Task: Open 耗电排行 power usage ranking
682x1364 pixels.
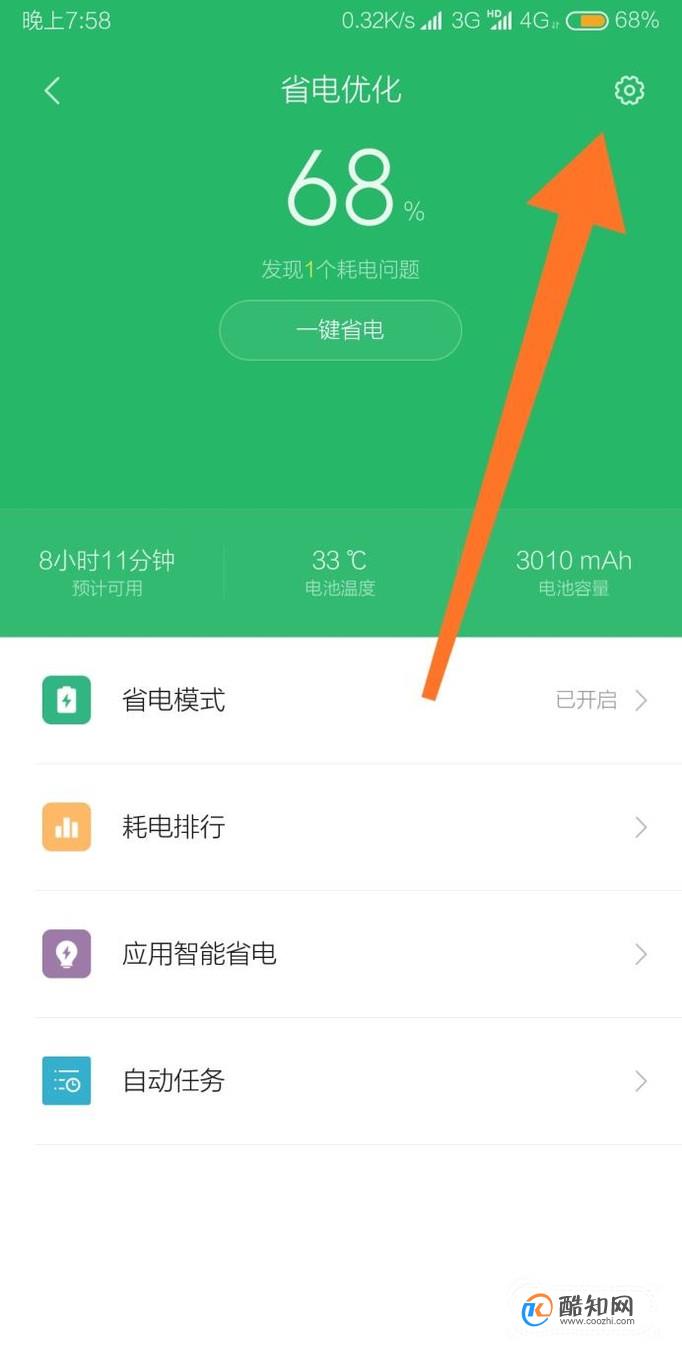Action: 341,827
